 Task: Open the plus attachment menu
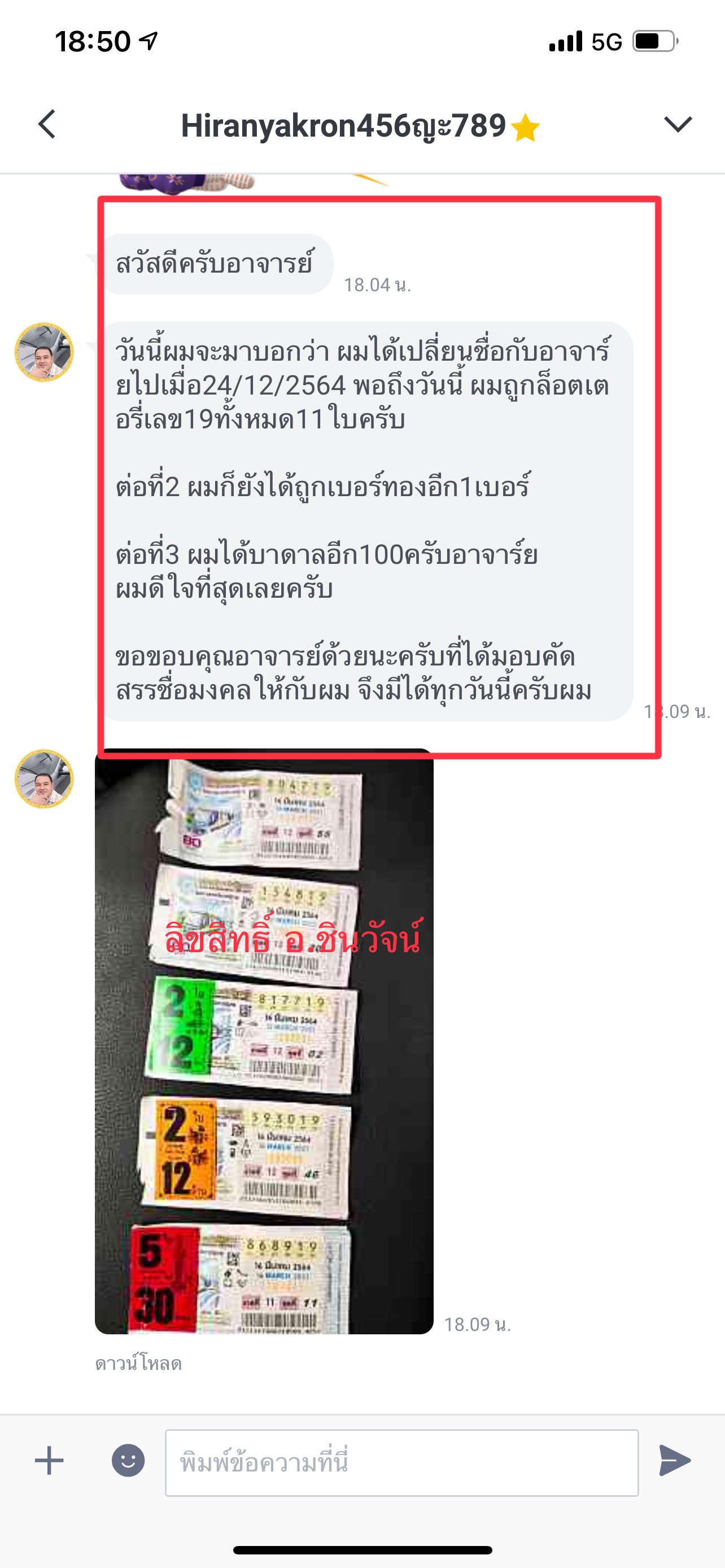49,1461
